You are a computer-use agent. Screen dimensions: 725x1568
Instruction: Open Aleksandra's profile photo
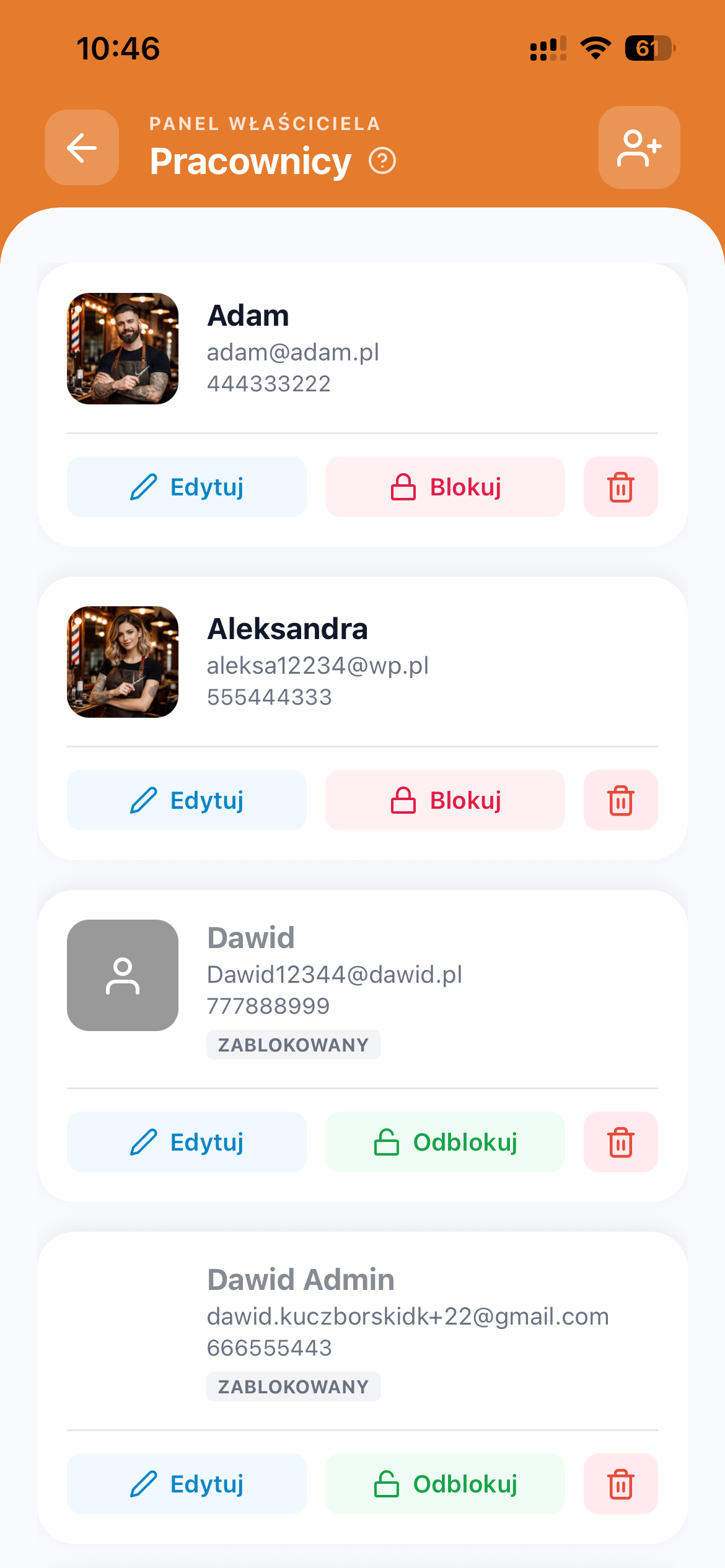(x=122, y=663)
